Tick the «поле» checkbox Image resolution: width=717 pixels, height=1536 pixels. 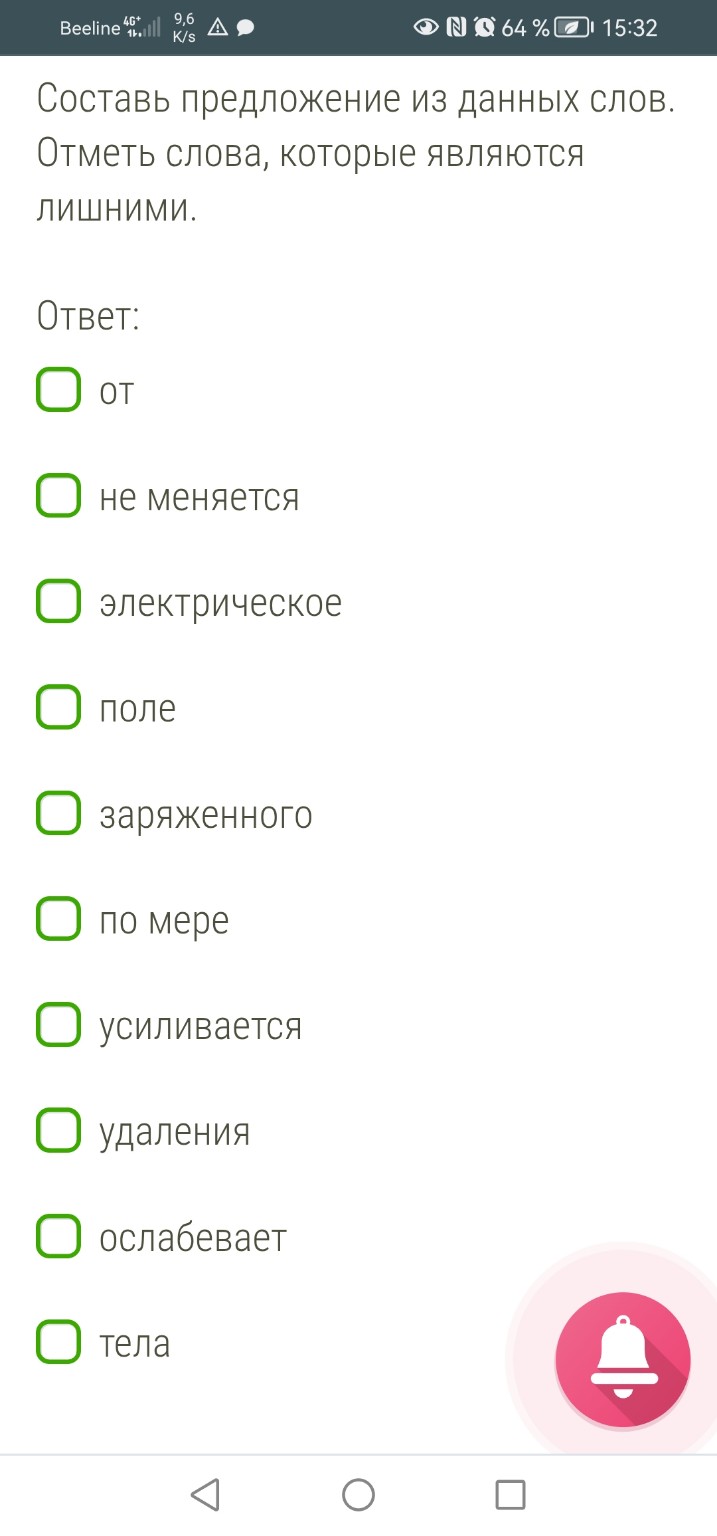58,708
